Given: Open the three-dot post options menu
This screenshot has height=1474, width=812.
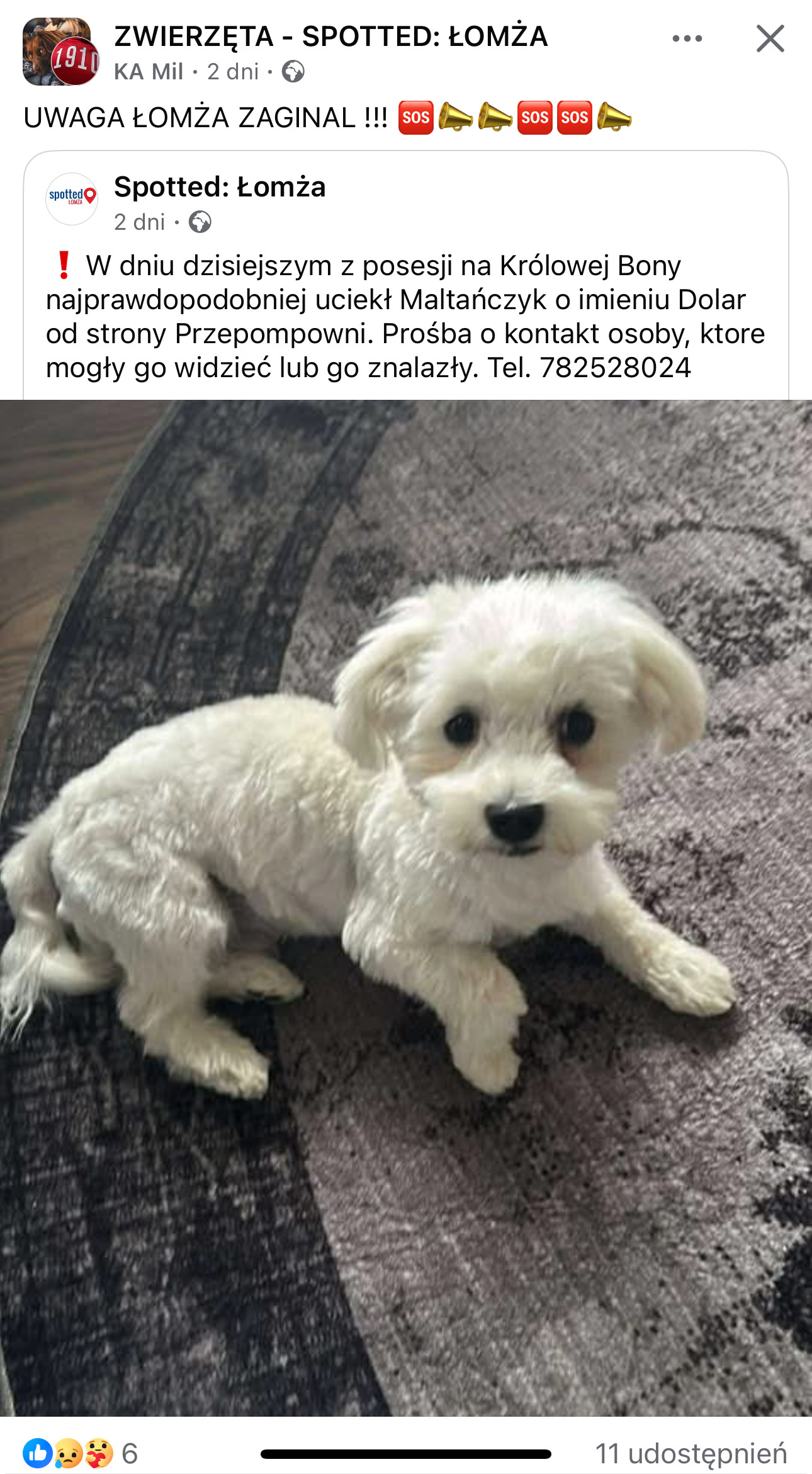Looking at the screenshot, I should point(687,39).
